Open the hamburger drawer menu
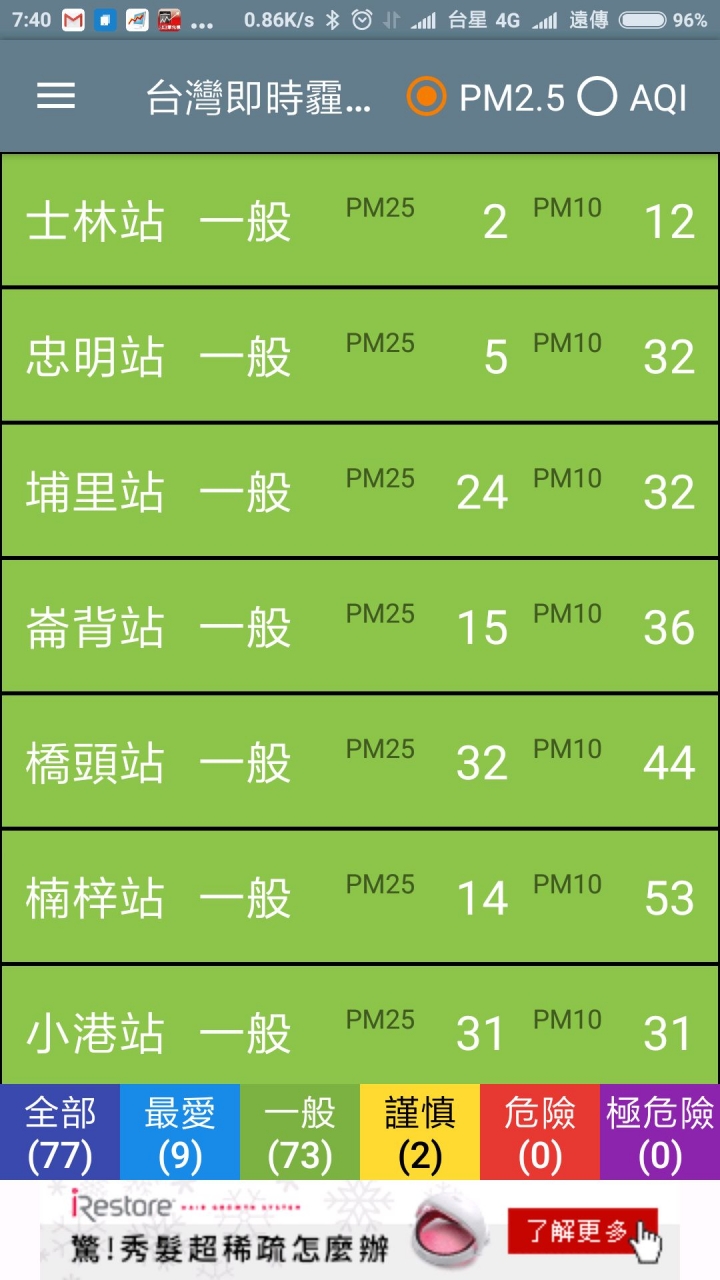Image resolution: width=720 pixels, height=1280 pixels. [x=56, y=96]
